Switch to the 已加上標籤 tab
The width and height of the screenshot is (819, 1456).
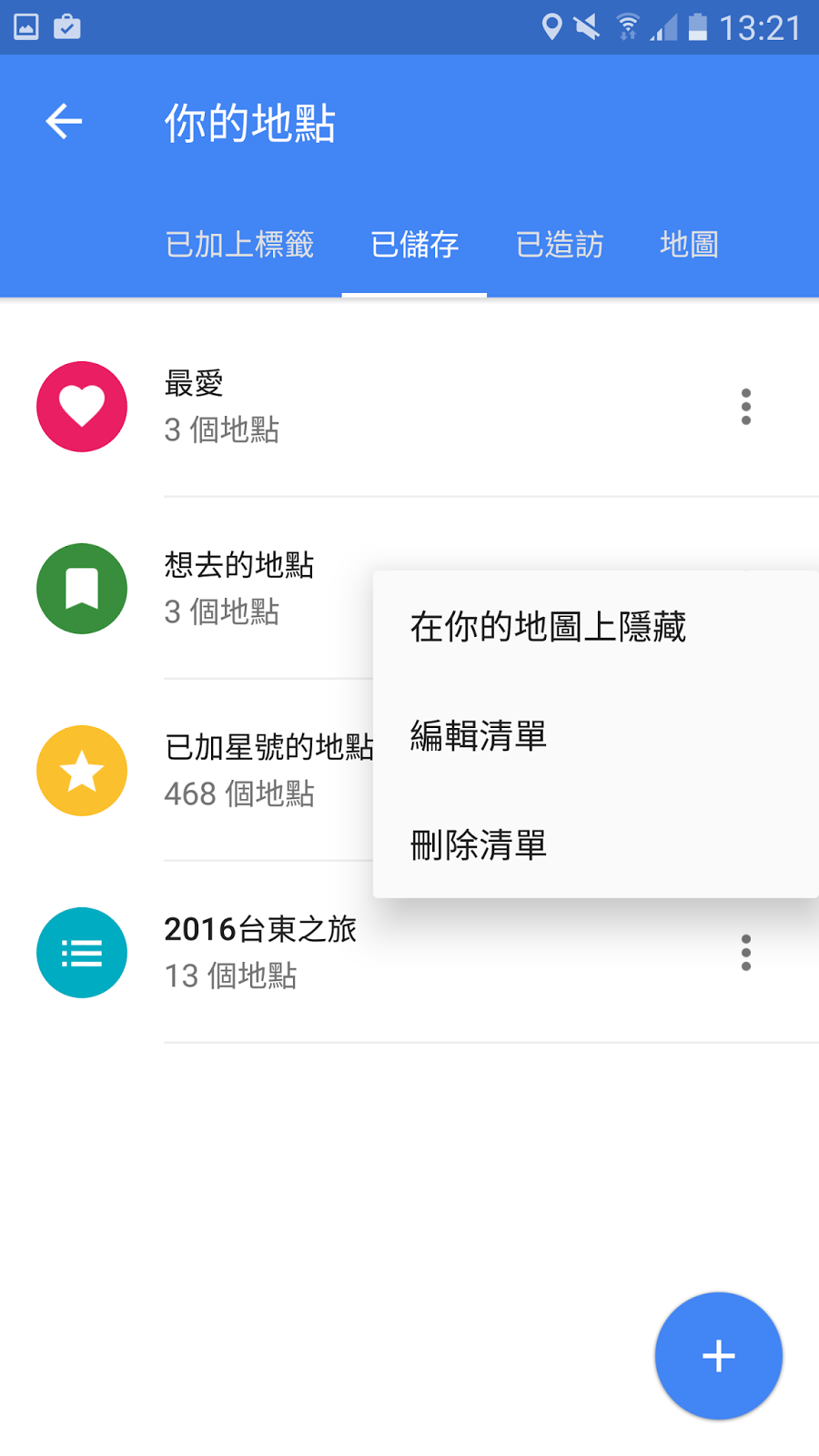pyautogui.click(x=239, y=244)
